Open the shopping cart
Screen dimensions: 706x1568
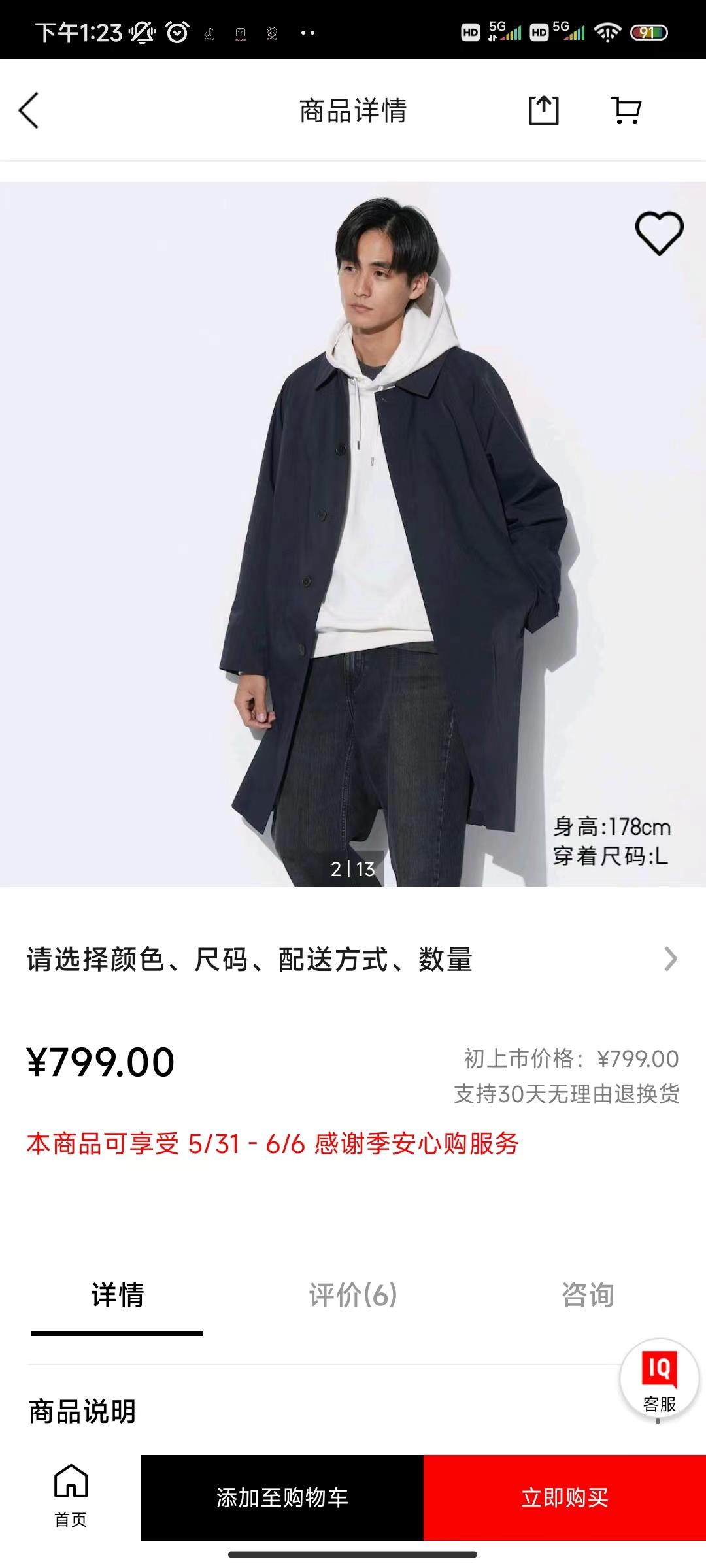[626, 110]
